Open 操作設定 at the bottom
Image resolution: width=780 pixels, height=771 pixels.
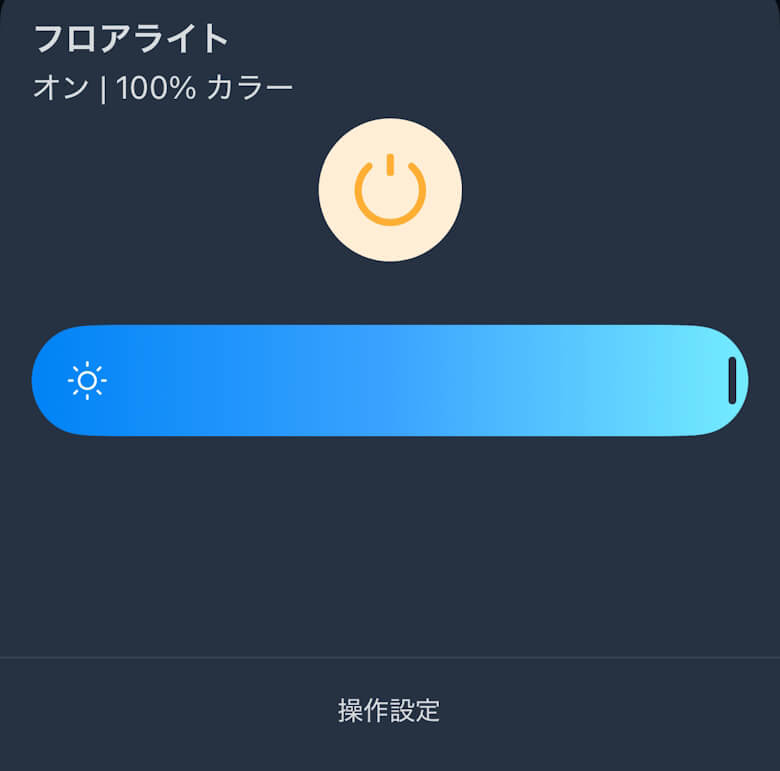click(389, 711)
